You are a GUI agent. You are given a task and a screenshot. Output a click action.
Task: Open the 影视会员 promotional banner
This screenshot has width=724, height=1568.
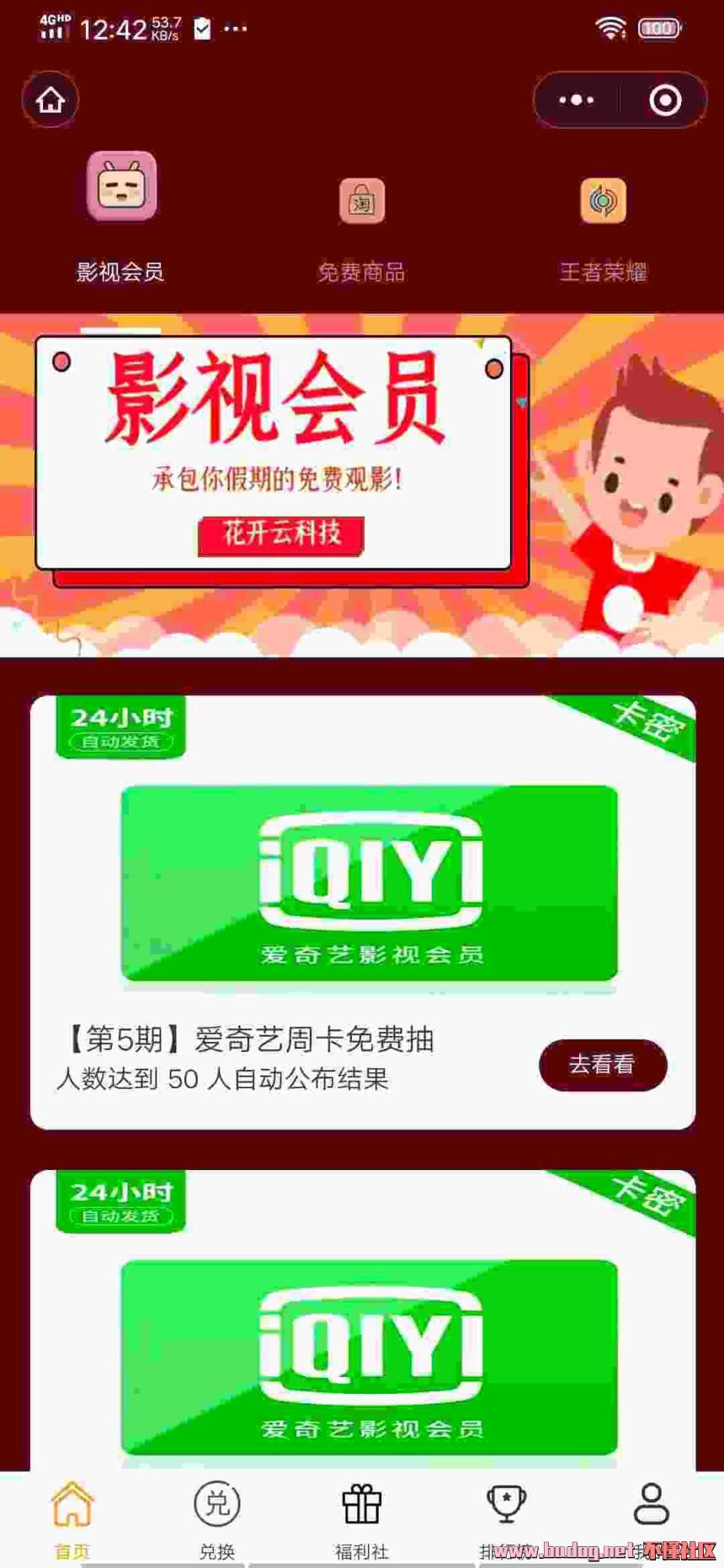point(362,484)
